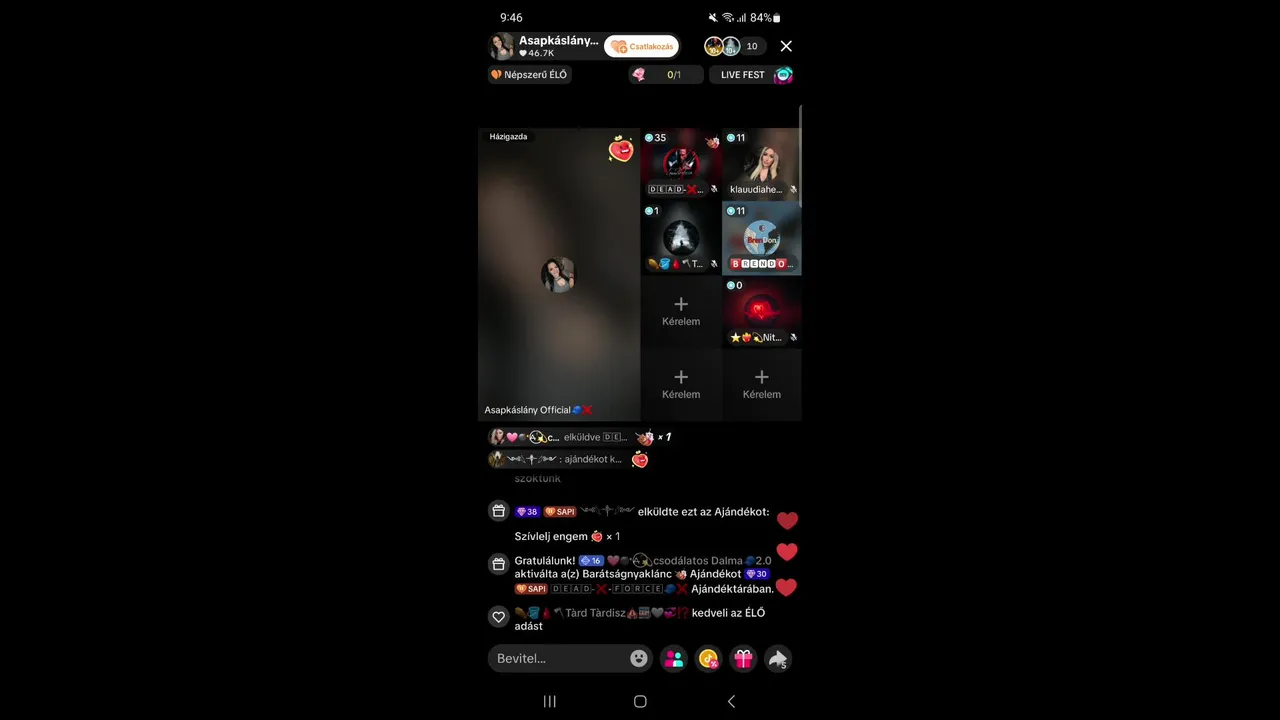Open the 0/1 gift goal chip
The height and width of the screenshot is (720, 1280).
tap(665, 75)
